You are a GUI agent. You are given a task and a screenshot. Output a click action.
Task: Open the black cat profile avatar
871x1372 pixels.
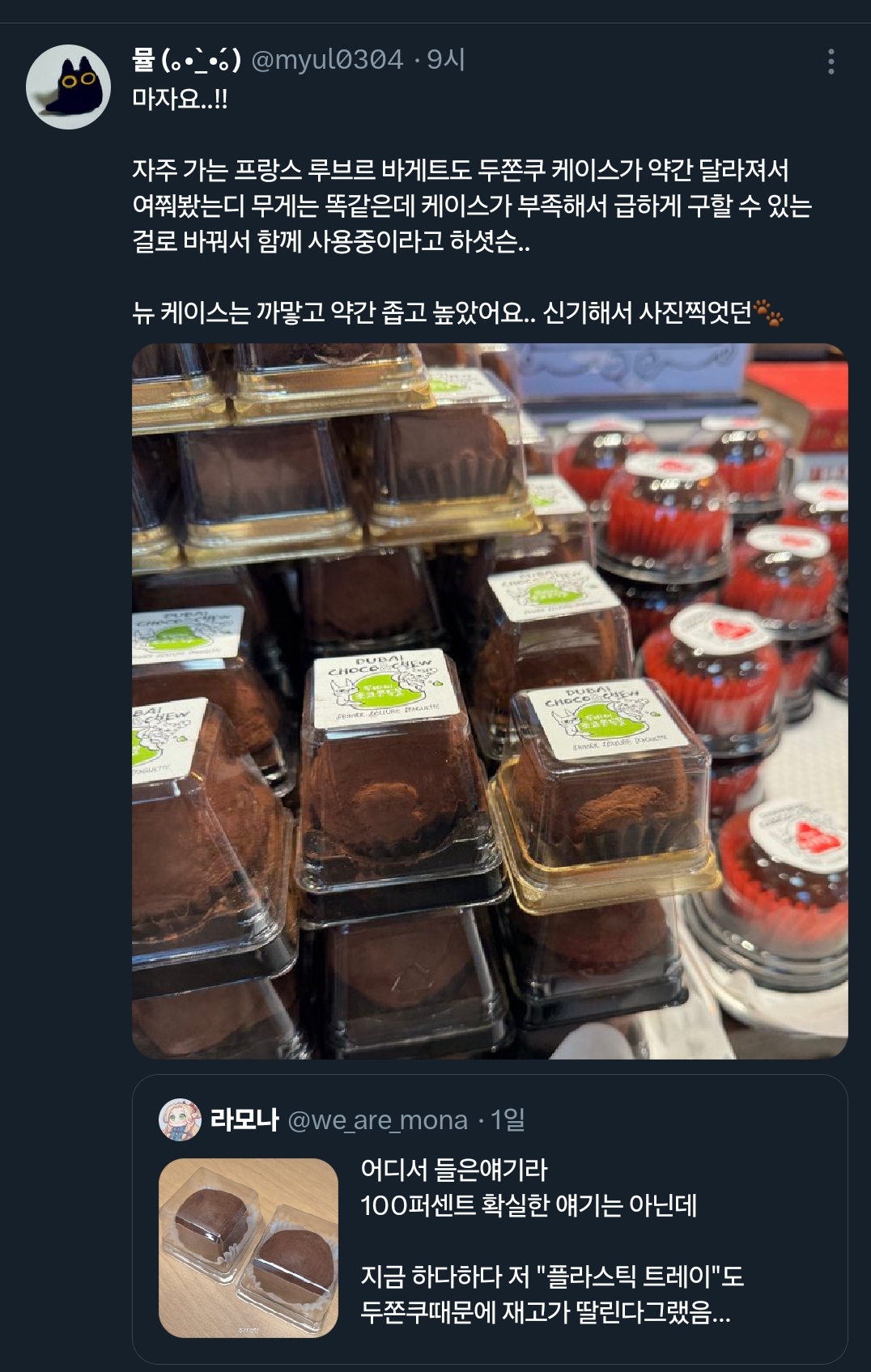click(x=69, y=87)
